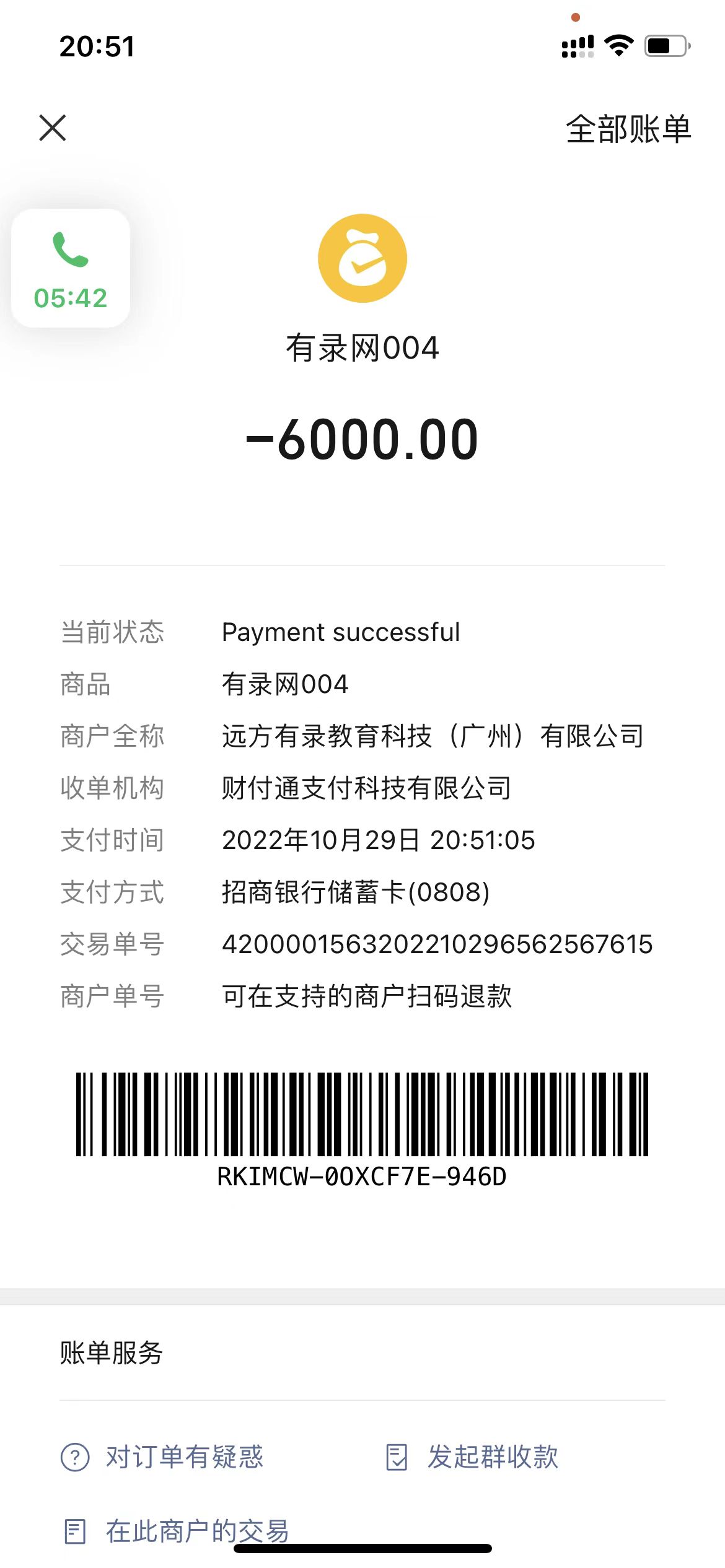Return to the ongoing call bubble

point(71,268)
